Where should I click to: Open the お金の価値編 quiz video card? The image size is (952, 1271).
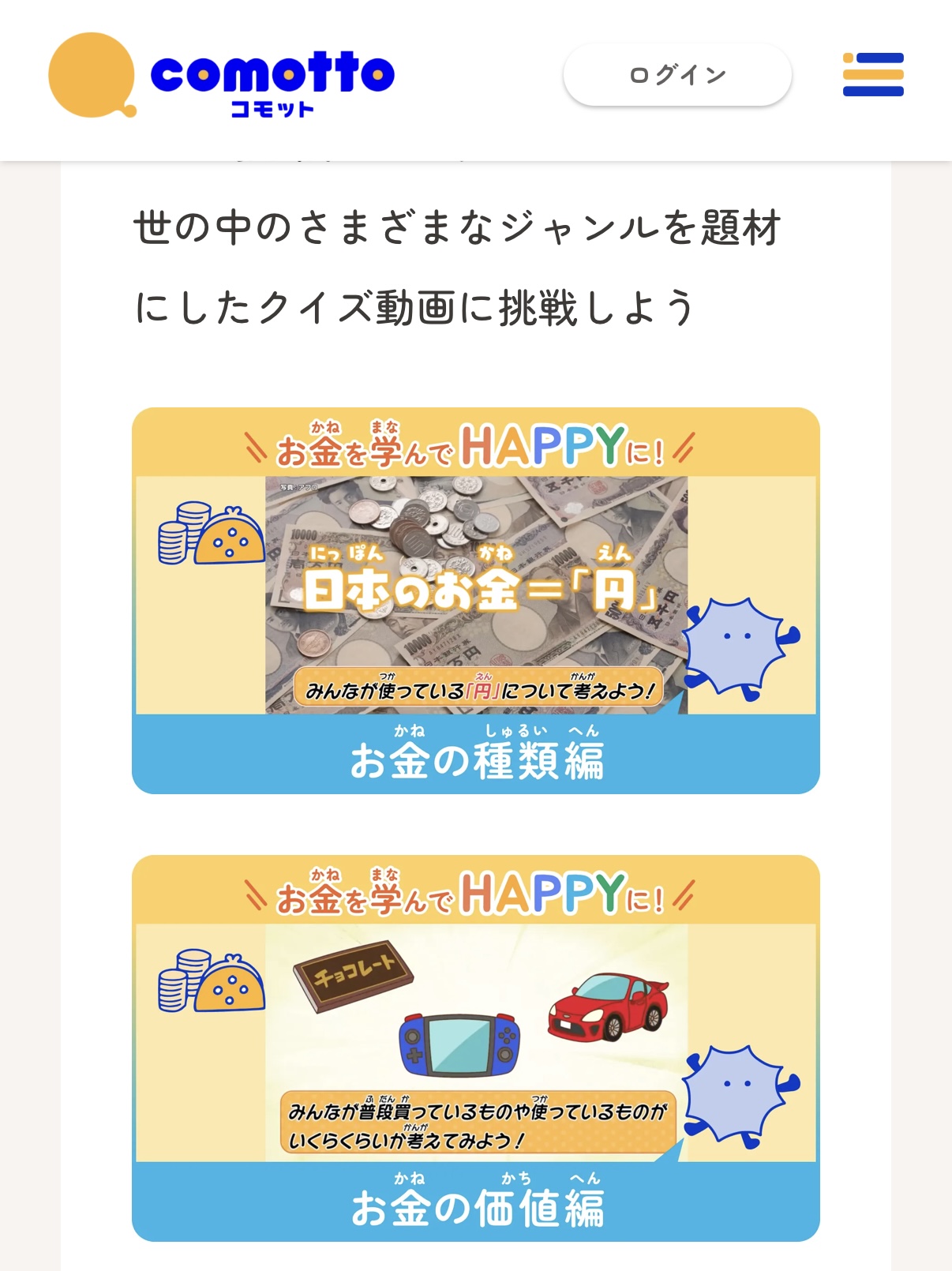point(475,1048)
